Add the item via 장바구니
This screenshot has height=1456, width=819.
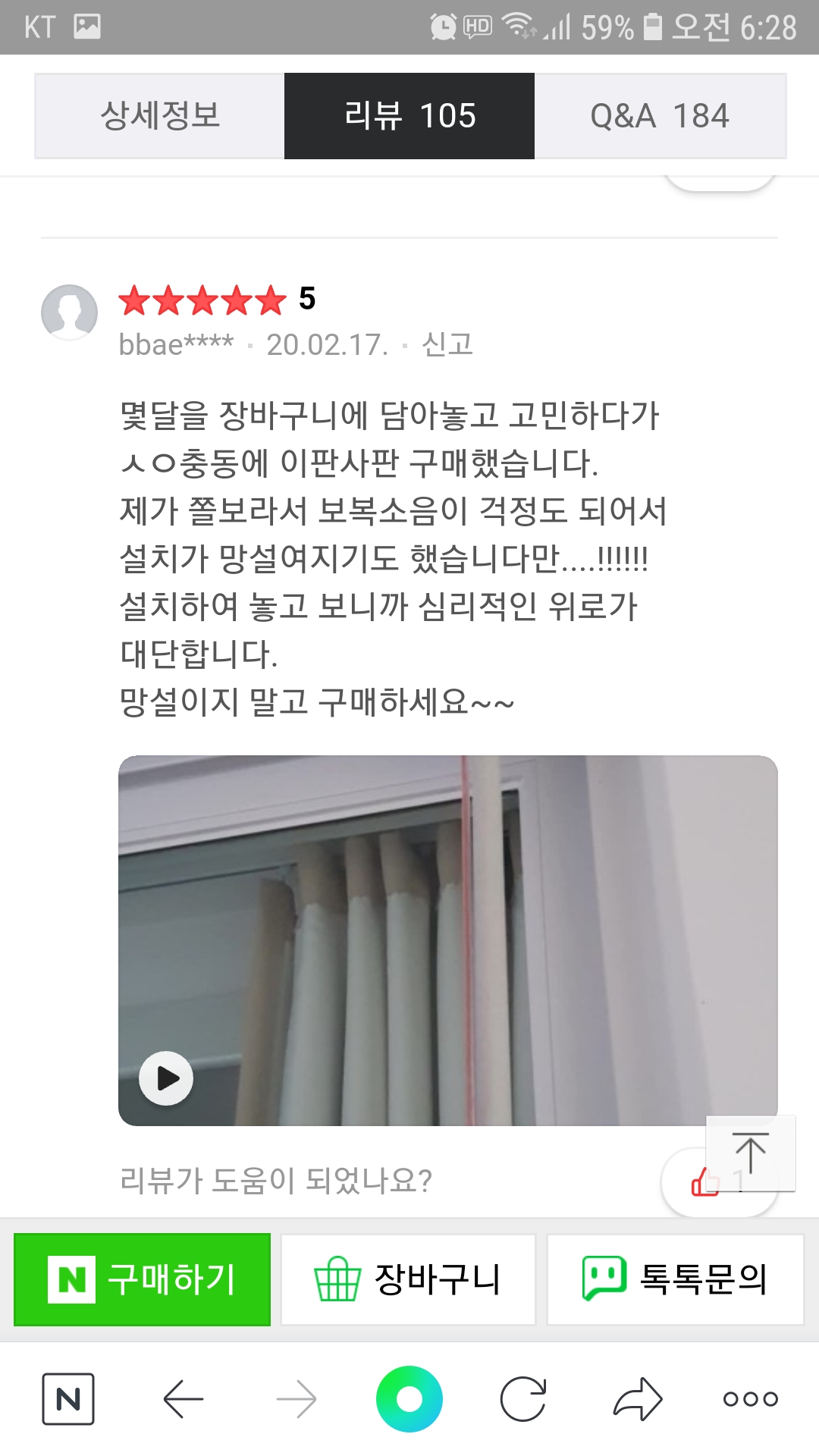[409, 1279]
